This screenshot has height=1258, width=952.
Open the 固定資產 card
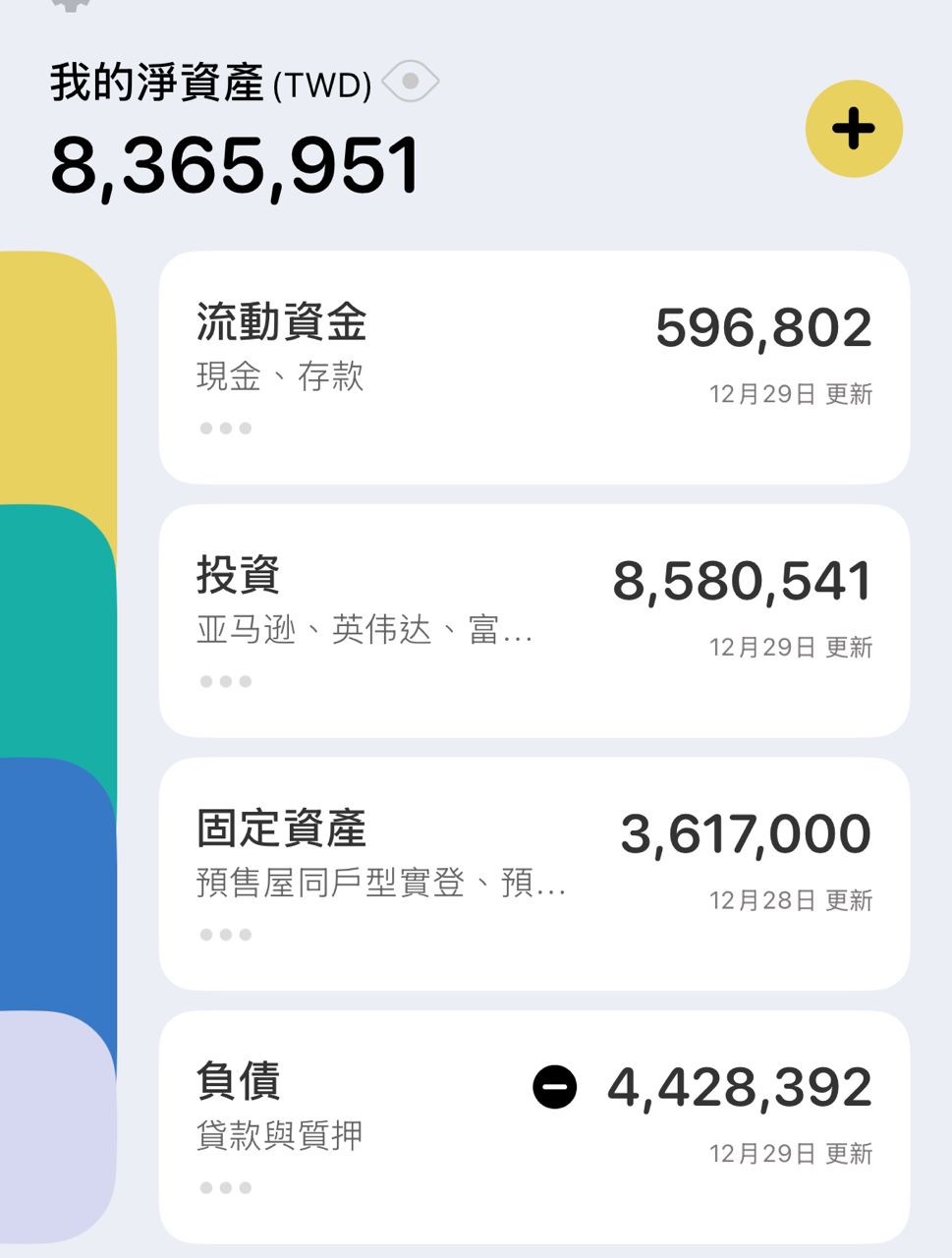[x=533, y=873]
